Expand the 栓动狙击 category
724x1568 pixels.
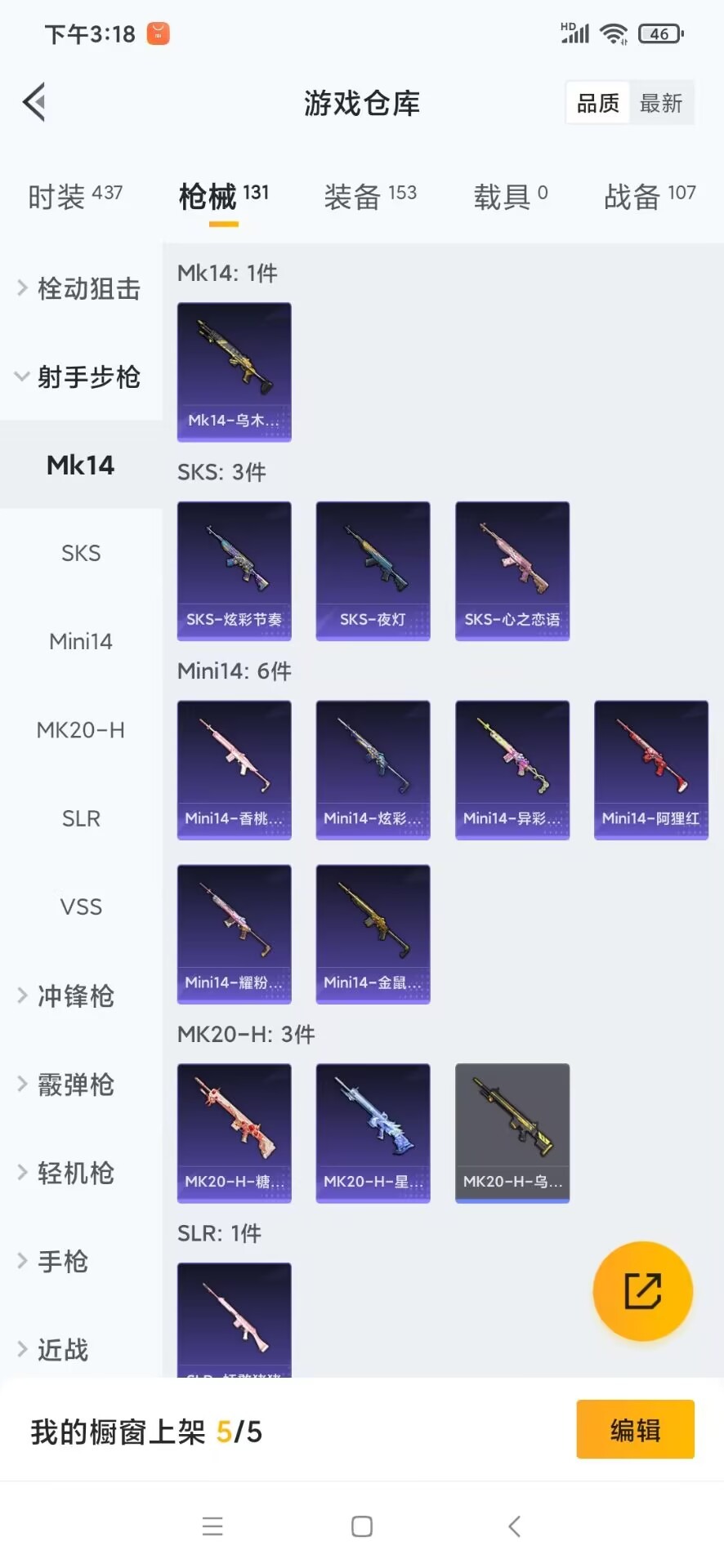pyautogui.click(x=80, y=288)
